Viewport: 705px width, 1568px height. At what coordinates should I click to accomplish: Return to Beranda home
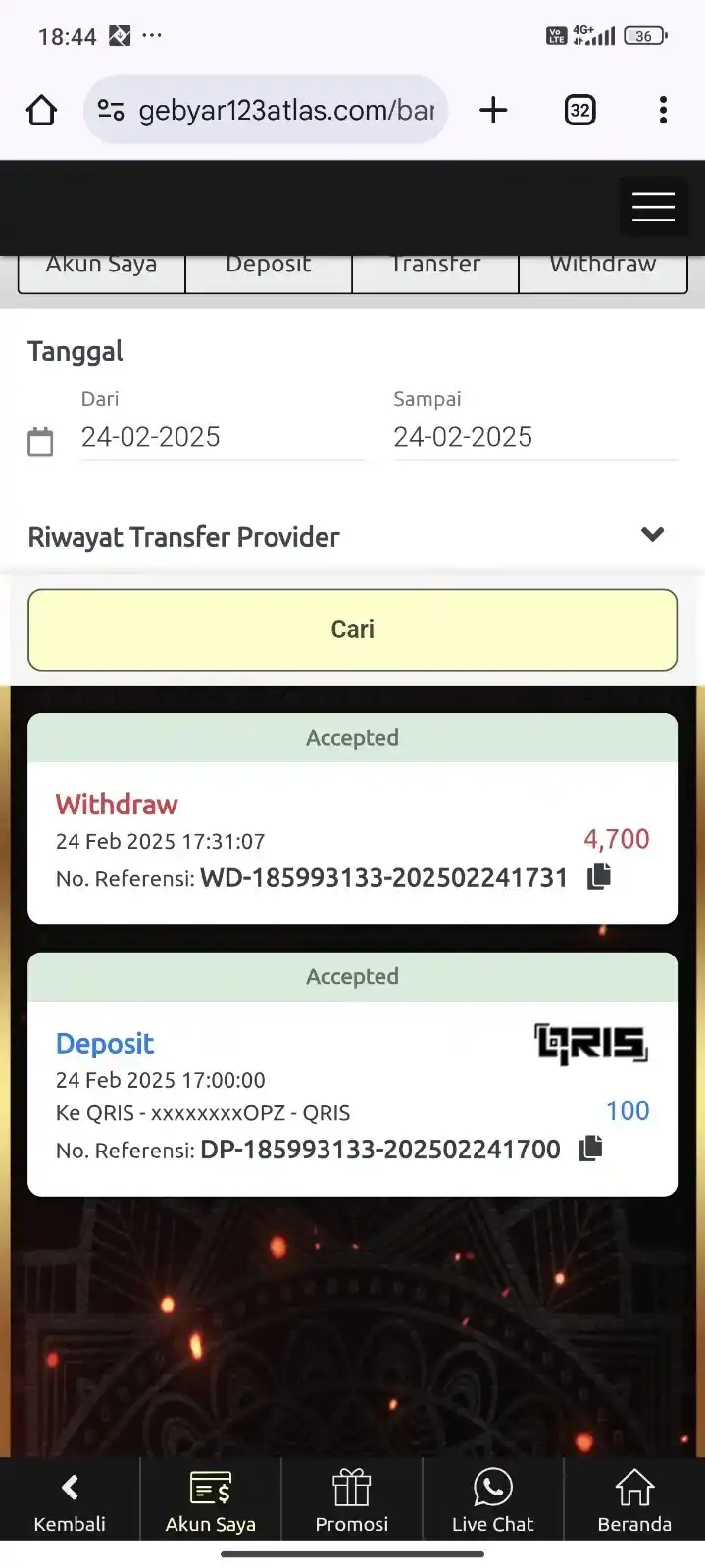pos(633,1501)
